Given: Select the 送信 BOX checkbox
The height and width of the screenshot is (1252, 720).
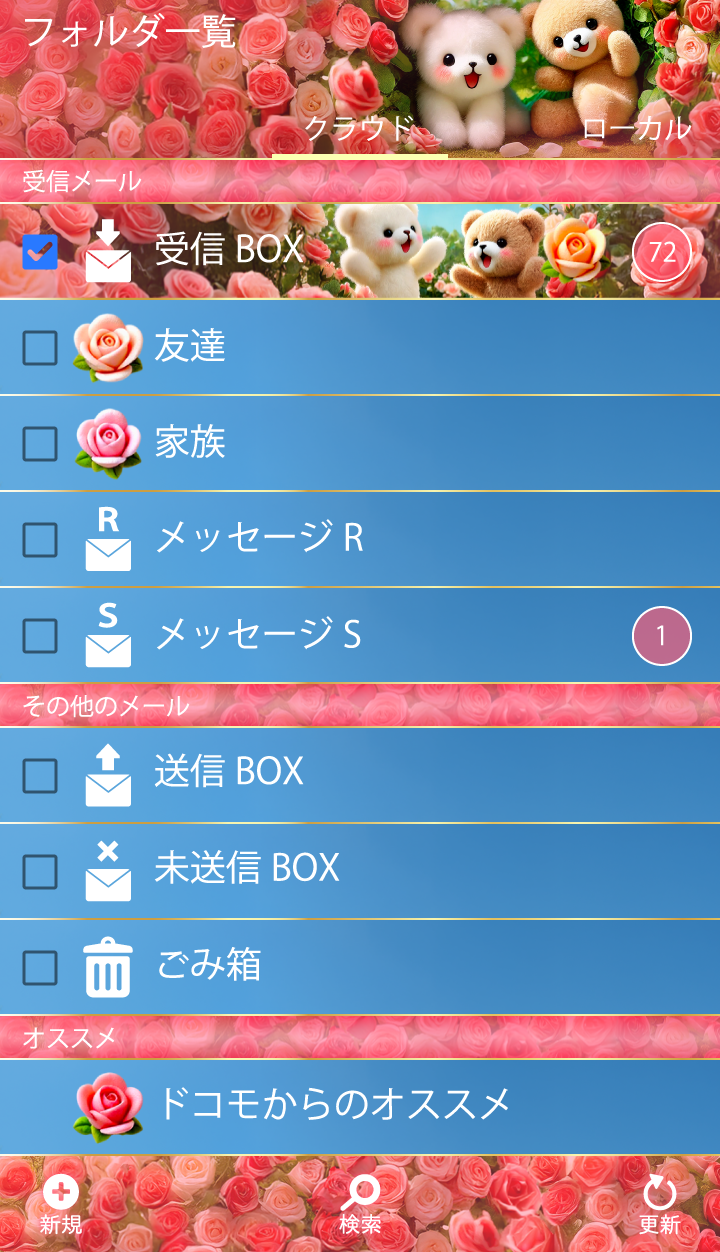Looking at the screenshot, I should coord(40,775).
